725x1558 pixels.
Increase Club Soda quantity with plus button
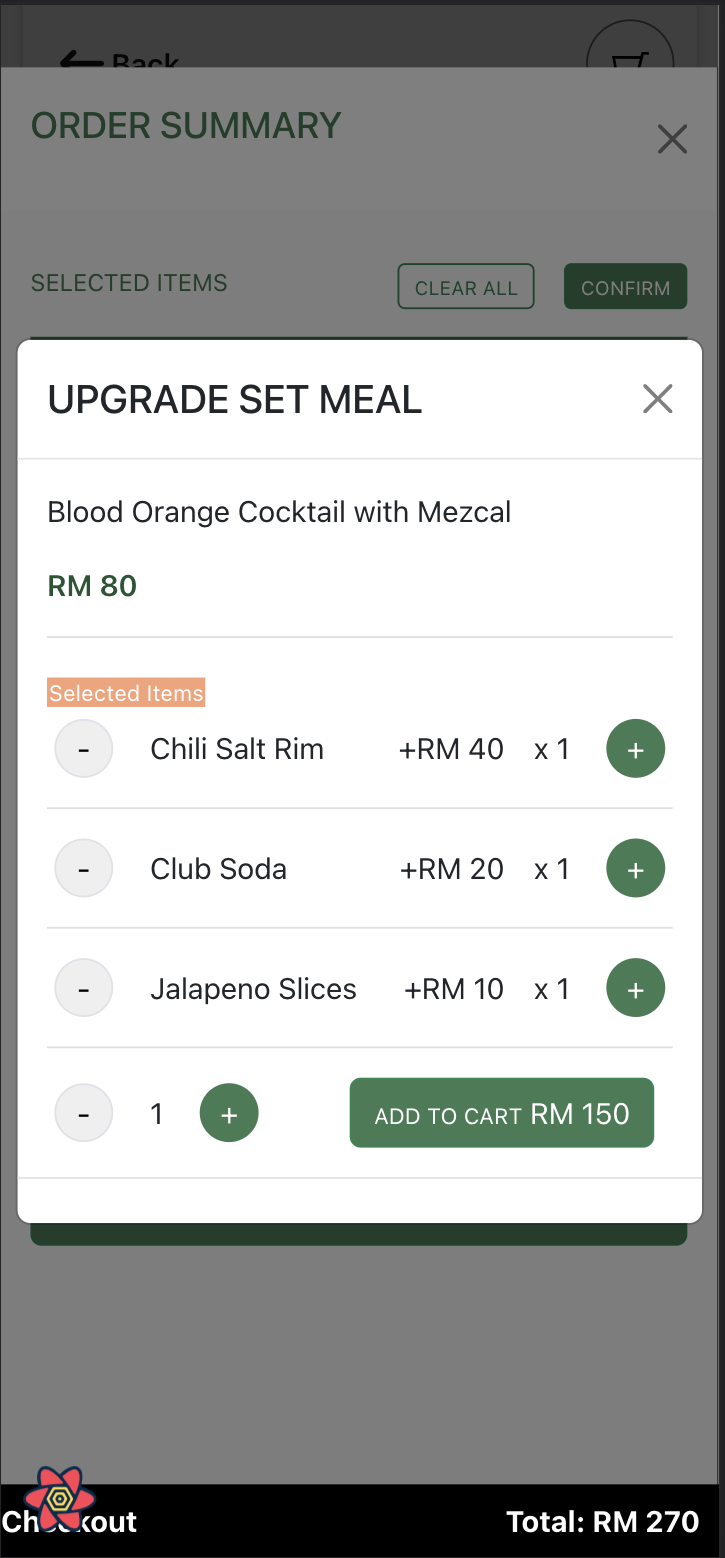[x=635, y=868]
